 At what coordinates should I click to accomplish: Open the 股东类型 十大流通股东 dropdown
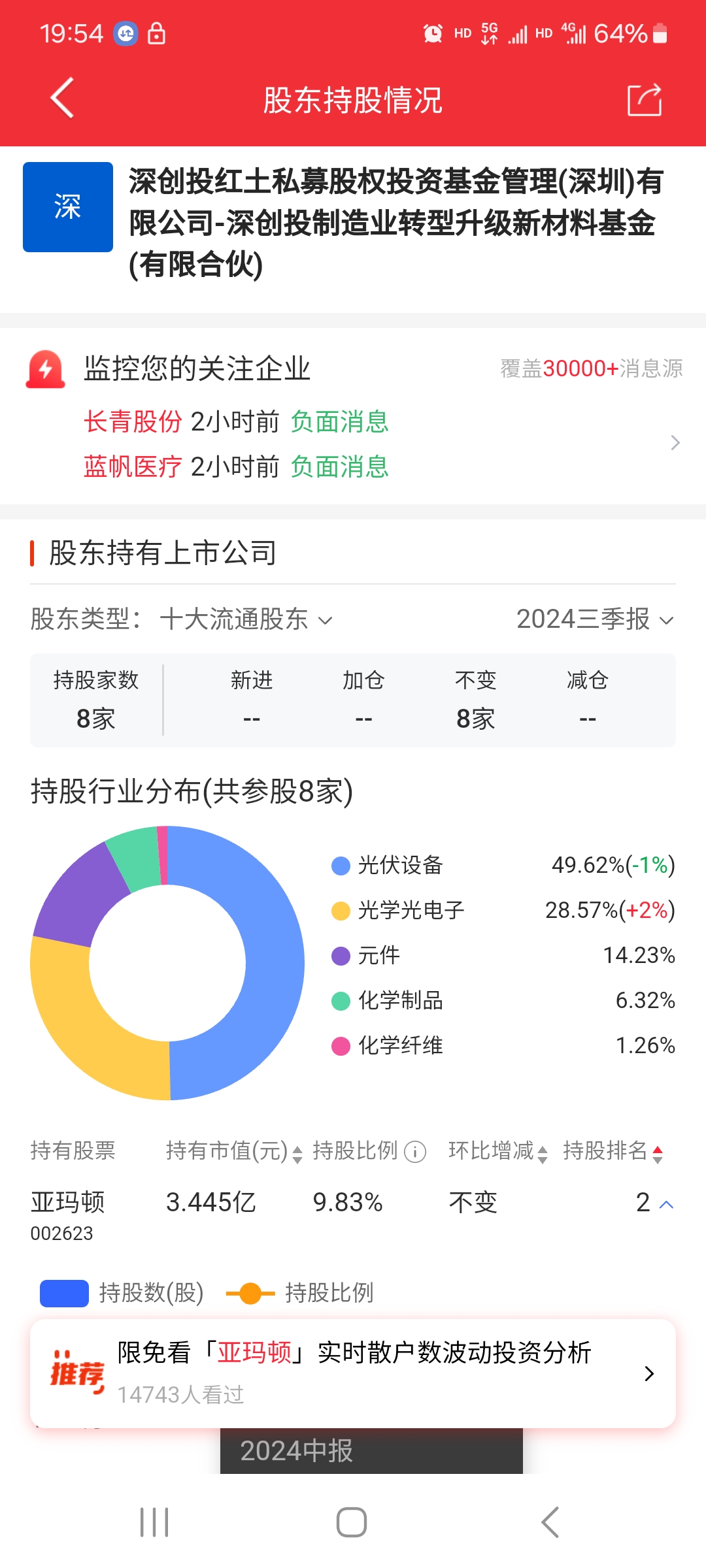247,619
